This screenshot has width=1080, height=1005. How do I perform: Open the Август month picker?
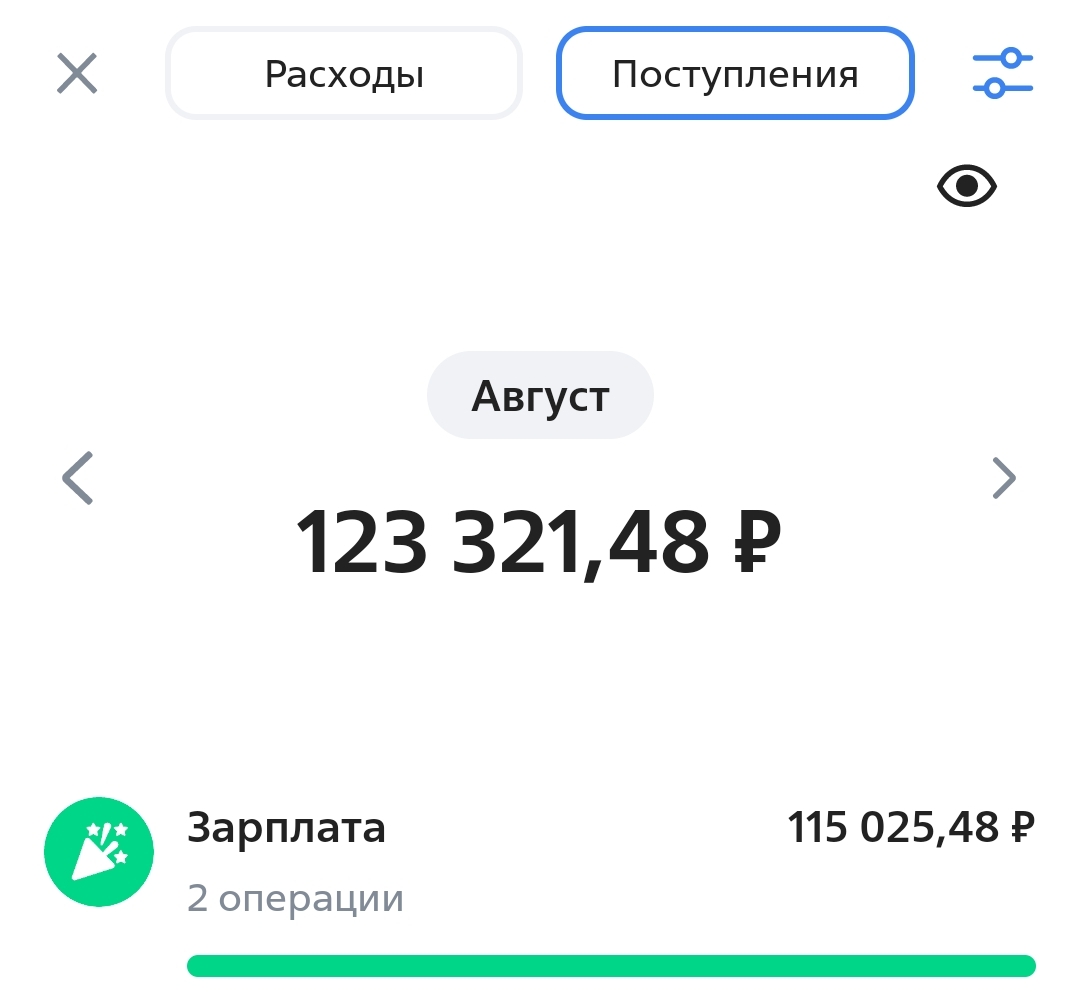tap(540, 396)
